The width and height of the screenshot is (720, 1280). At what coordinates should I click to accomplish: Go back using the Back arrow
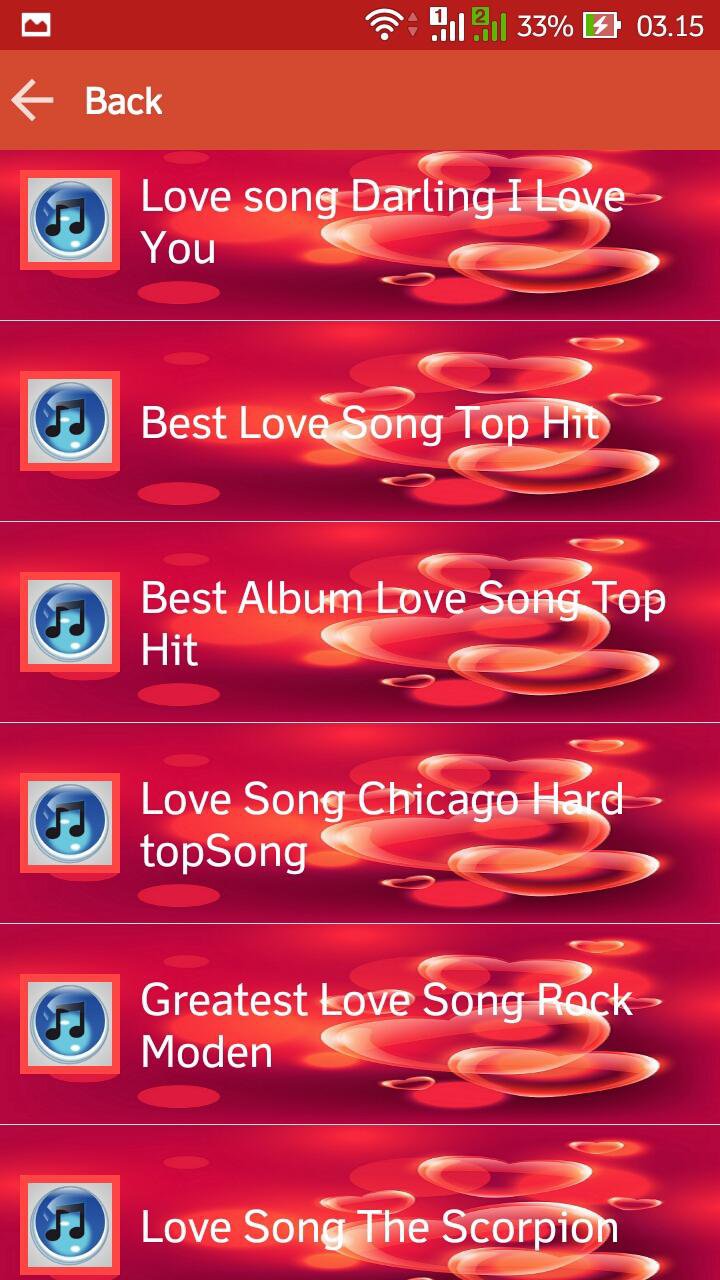[33, 101]
